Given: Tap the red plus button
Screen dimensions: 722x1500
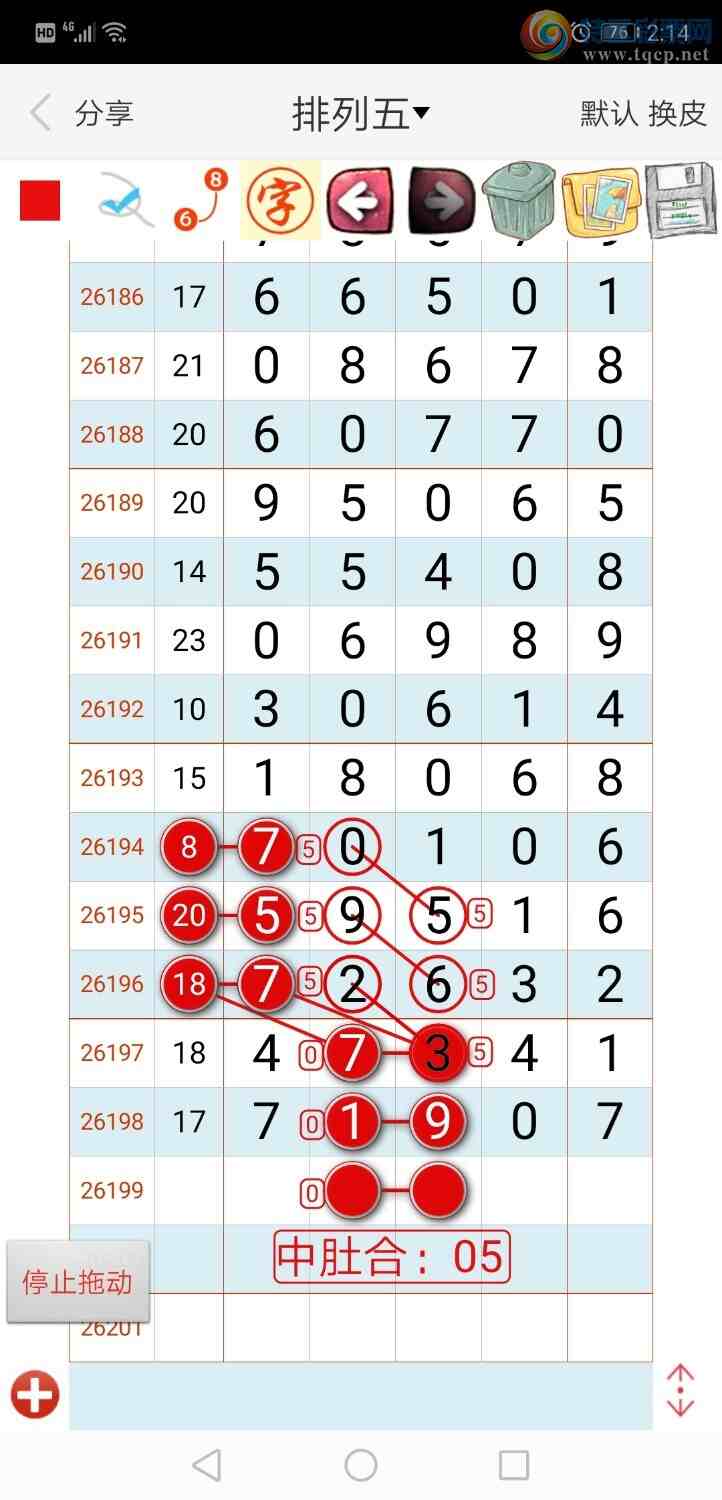Looking at the screenshot, I should pyautogui.click(x=36, y=1394).
